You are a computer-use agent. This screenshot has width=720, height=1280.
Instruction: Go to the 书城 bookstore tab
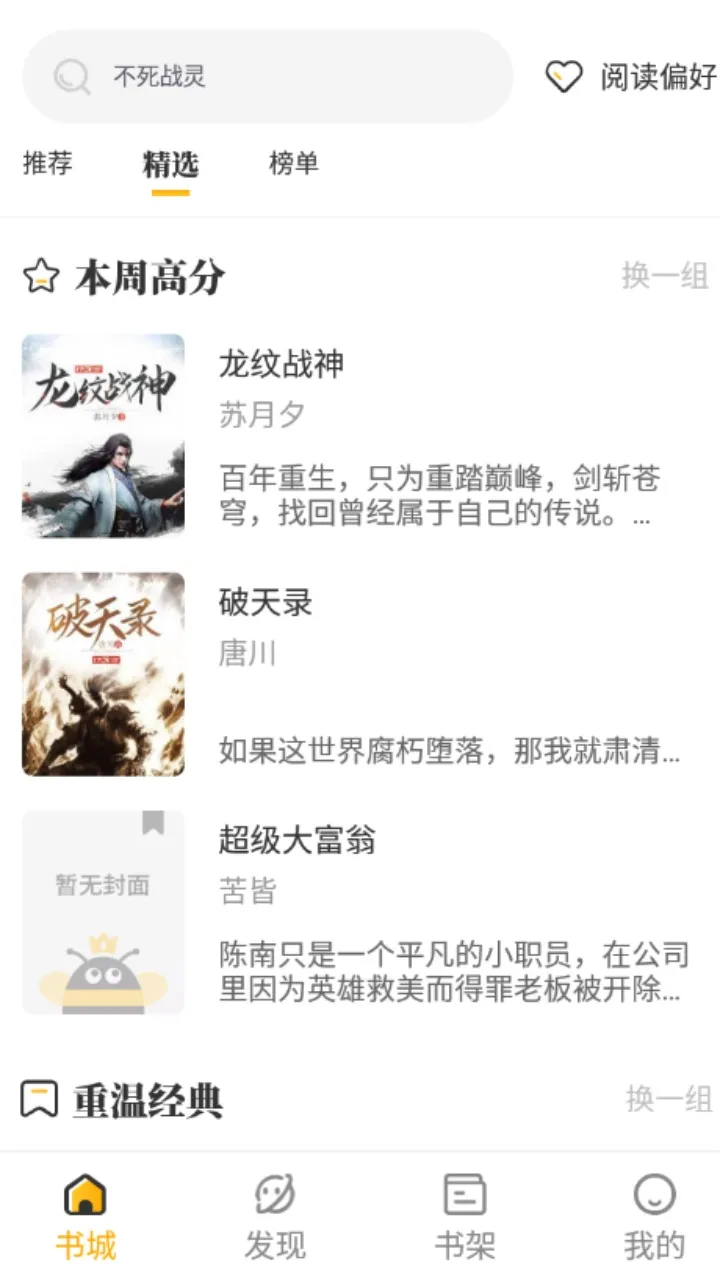(85, 1216)
